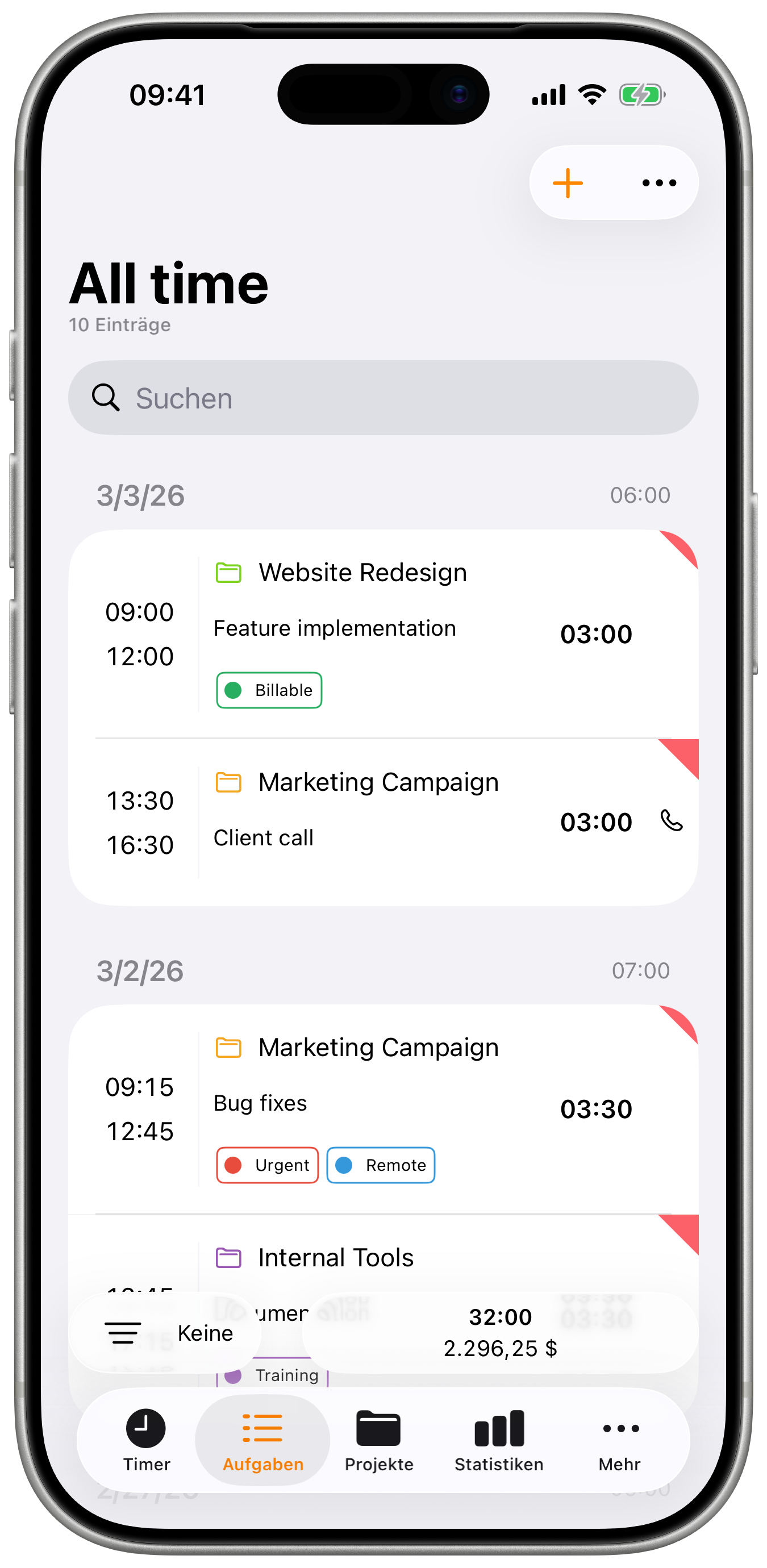The width and height of the screenshot is (767, 1568).
Task: Open the Keine filter button
Action: [x=165, y=1333]
